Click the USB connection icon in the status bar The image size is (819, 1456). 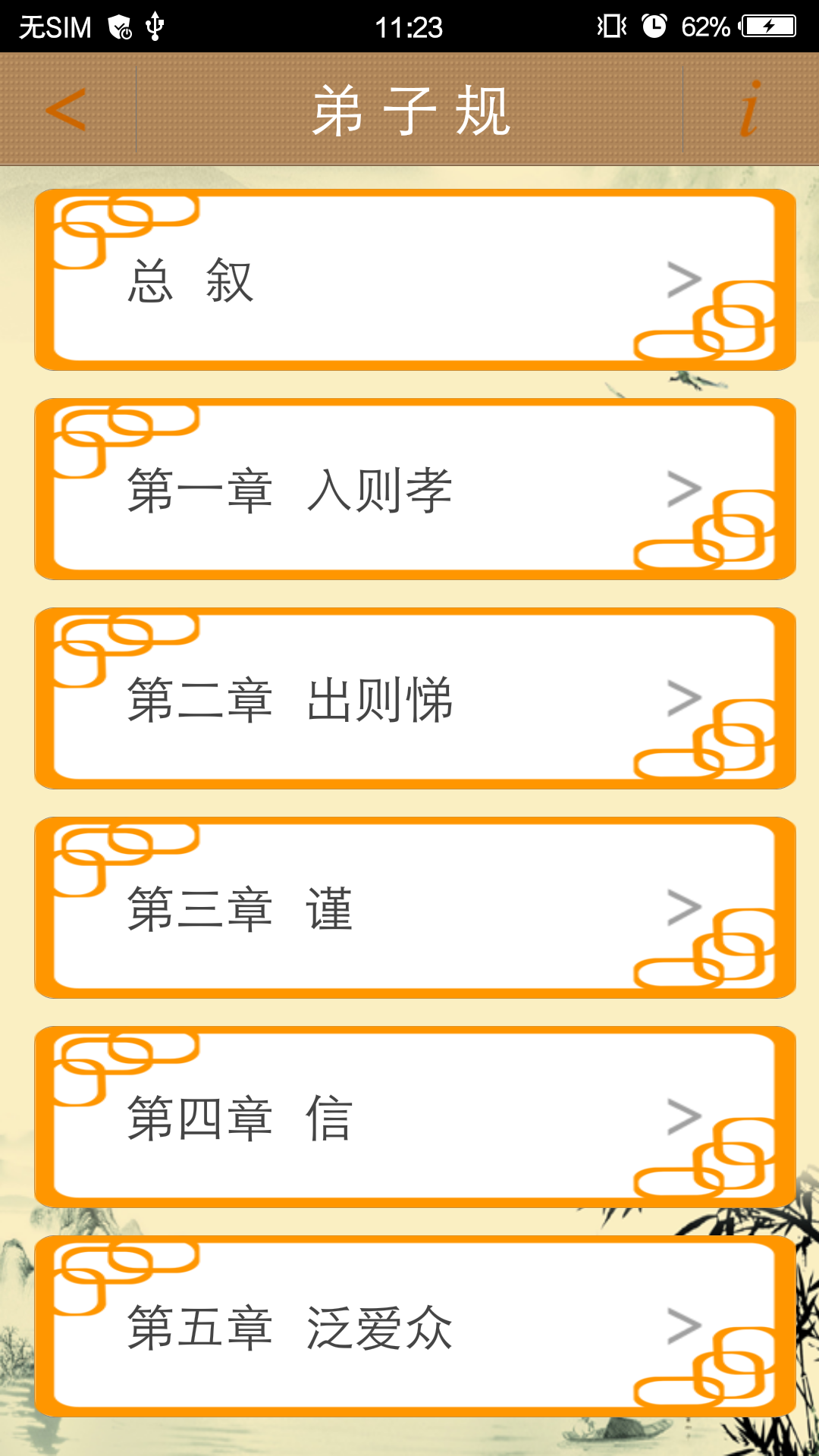(155, 25)
